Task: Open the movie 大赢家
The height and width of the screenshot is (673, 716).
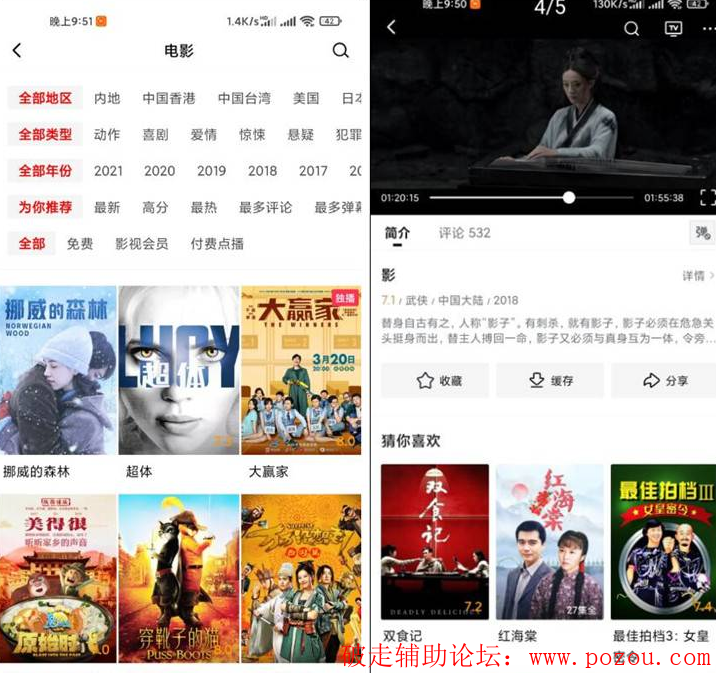Action: (x=300, y=371)
